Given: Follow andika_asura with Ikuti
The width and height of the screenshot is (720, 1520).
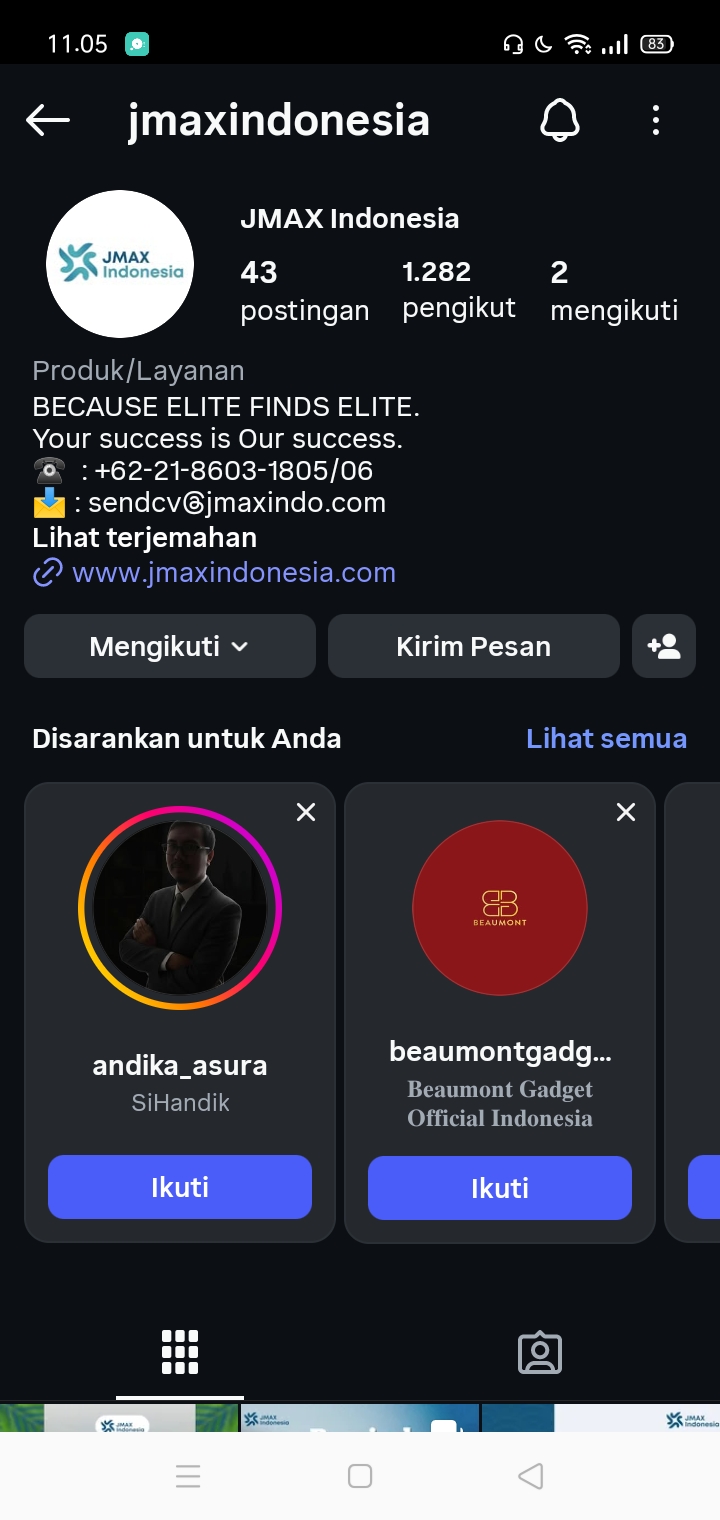Looking at the screenshot, I should (x=180, y=1187).
